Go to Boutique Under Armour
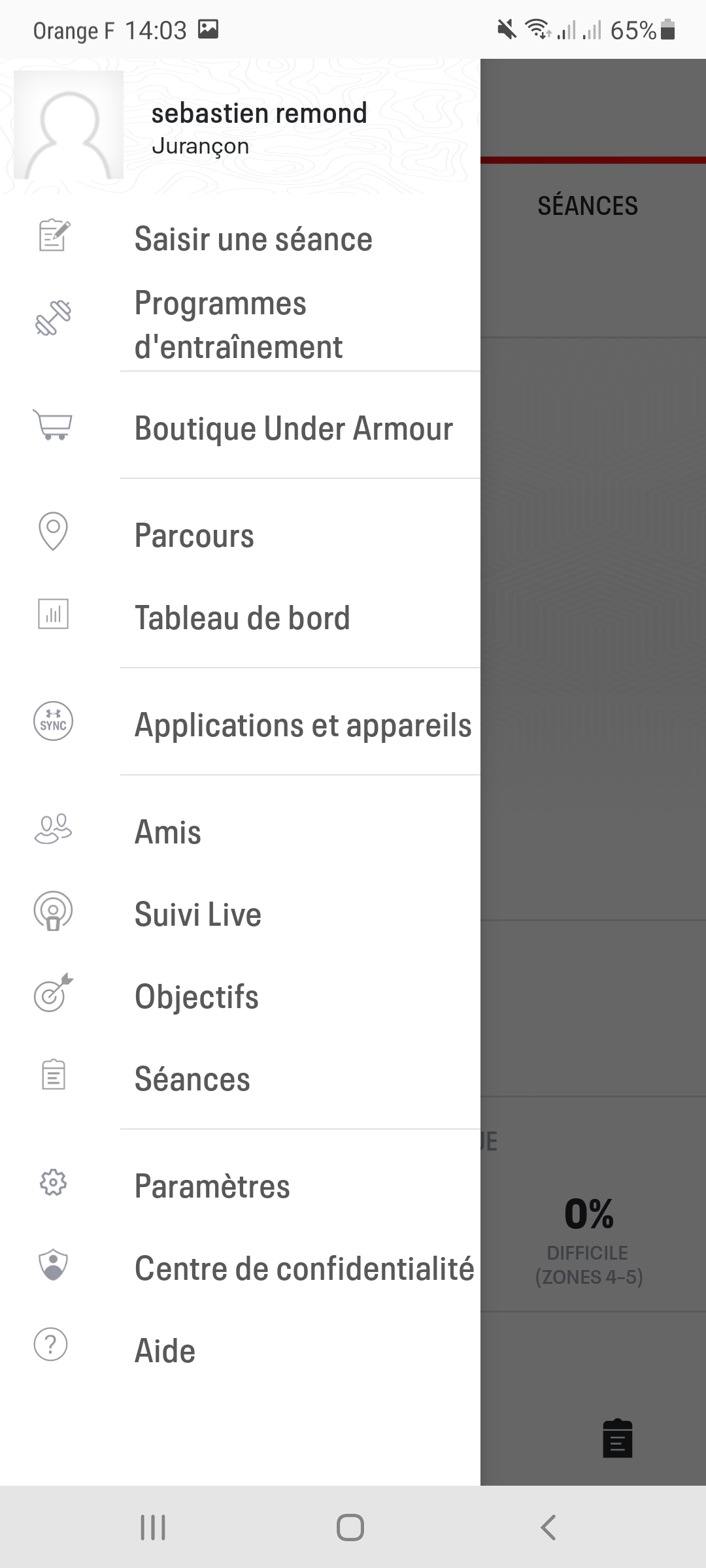Screen dimensions: 706x1568 pyautogui.click(x=294, y=429)
